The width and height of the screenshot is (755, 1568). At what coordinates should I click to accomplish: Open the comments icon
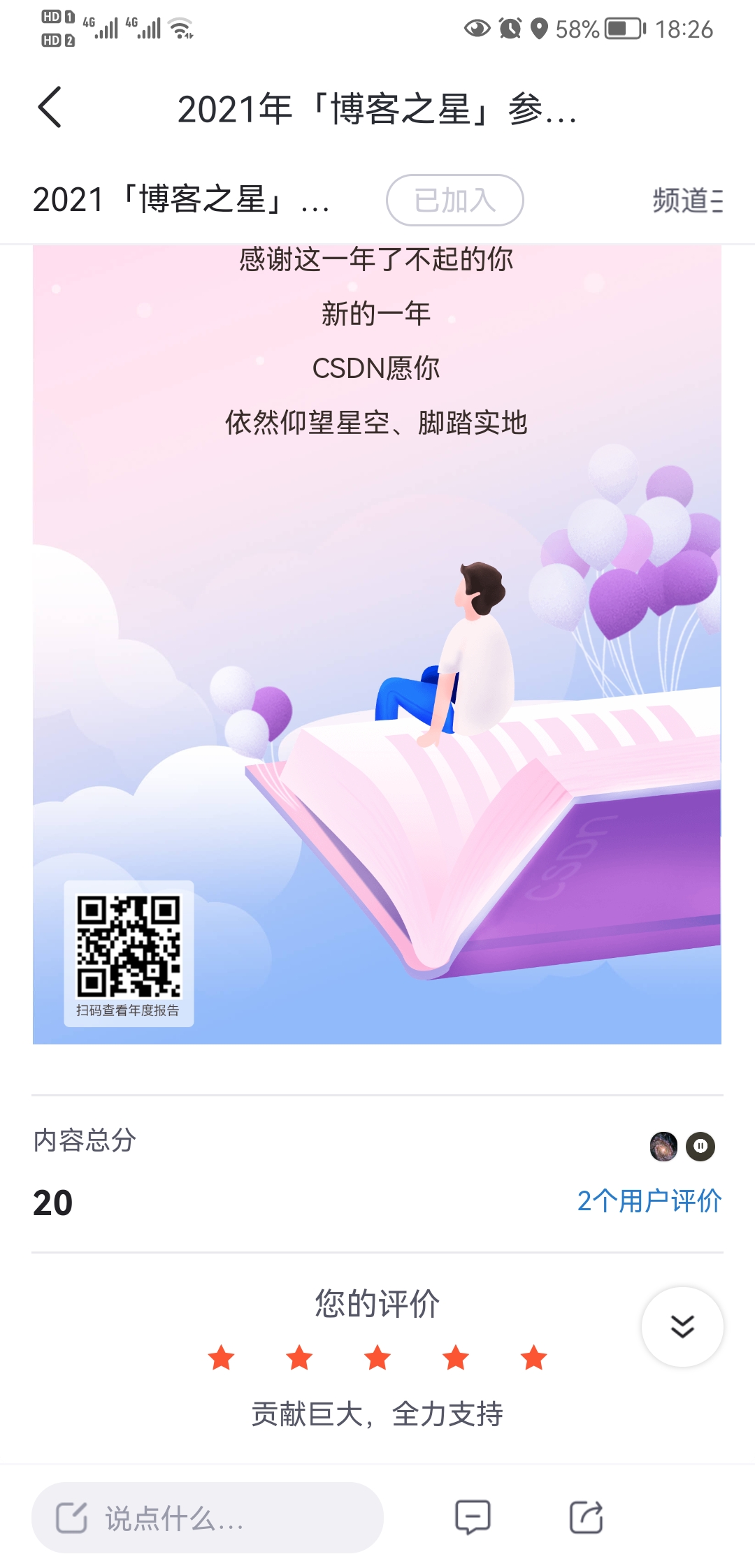(473, 1518)
